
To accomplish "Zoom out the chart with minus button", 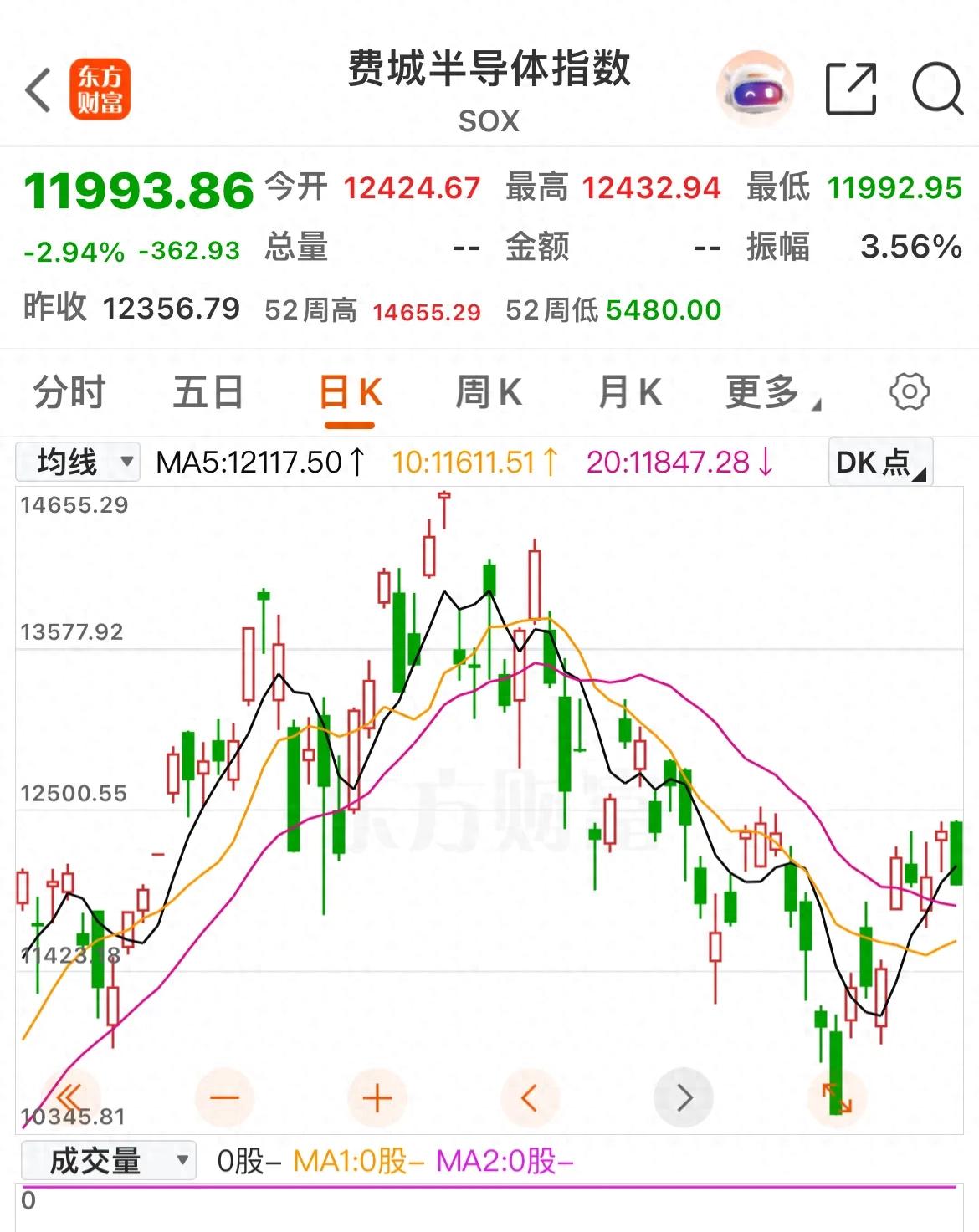I will click(x=224, y=1097).
